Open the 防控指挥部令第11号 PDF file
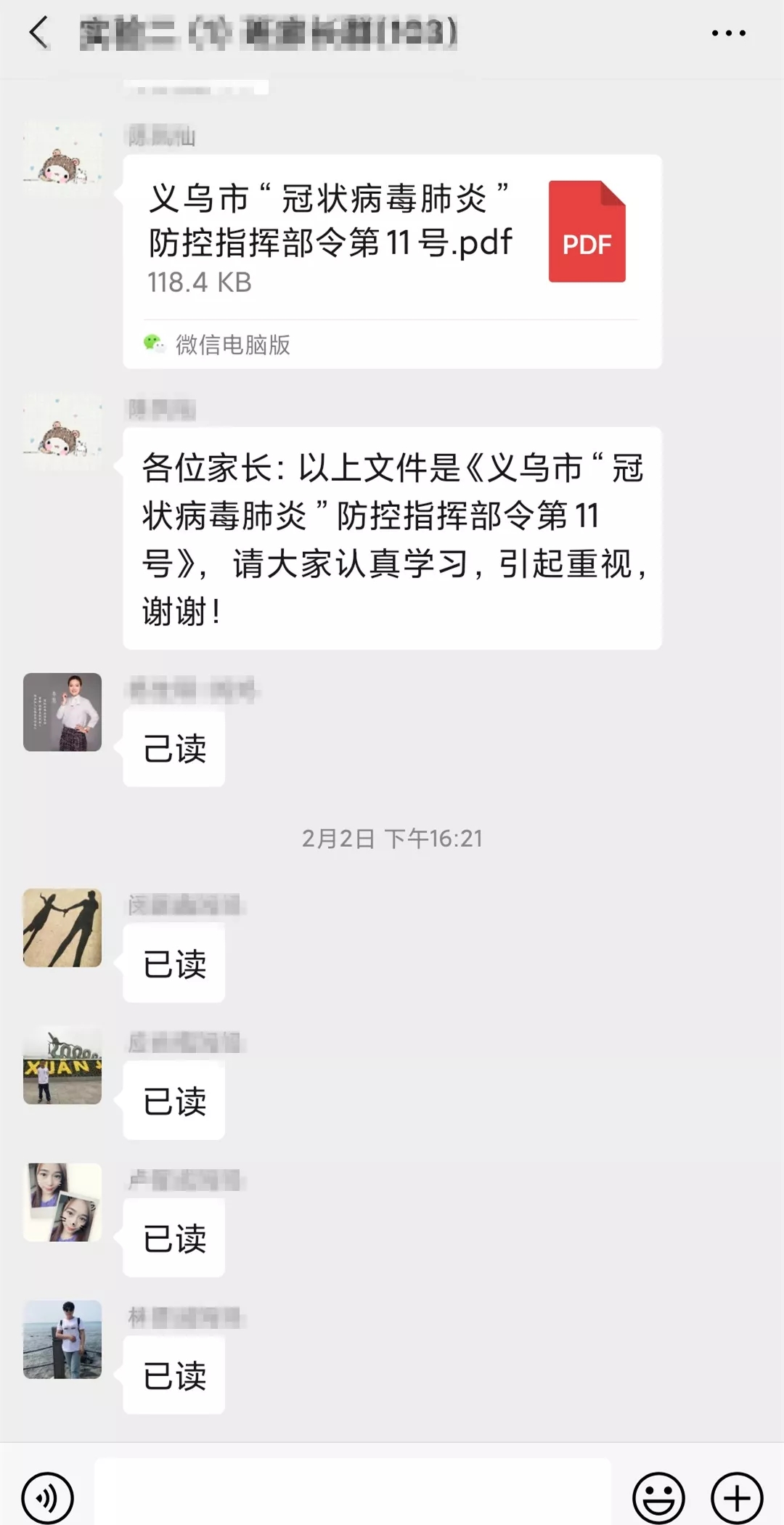784x1525 pixels. pos(392,240)
